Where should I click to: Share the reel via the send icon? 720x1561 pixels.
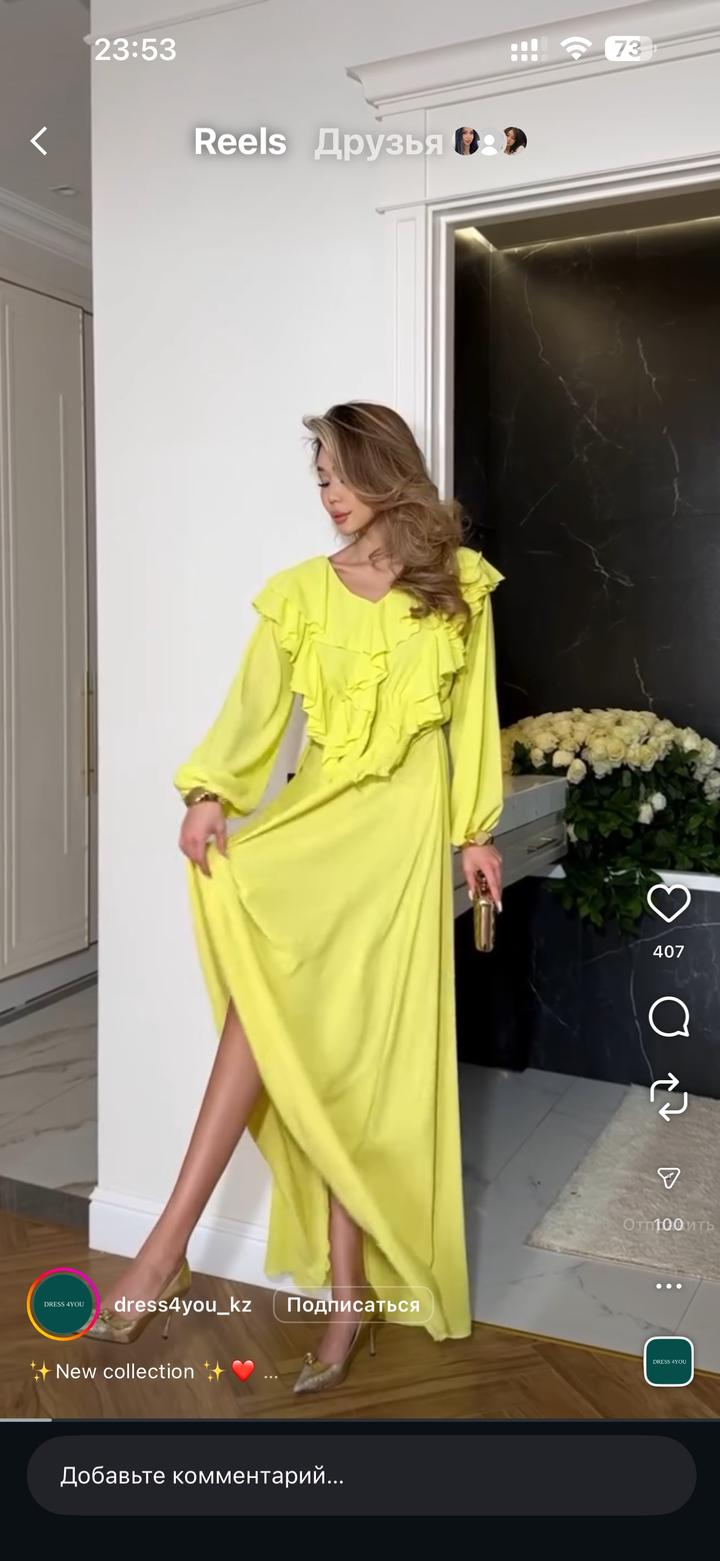click(668, 1178)
